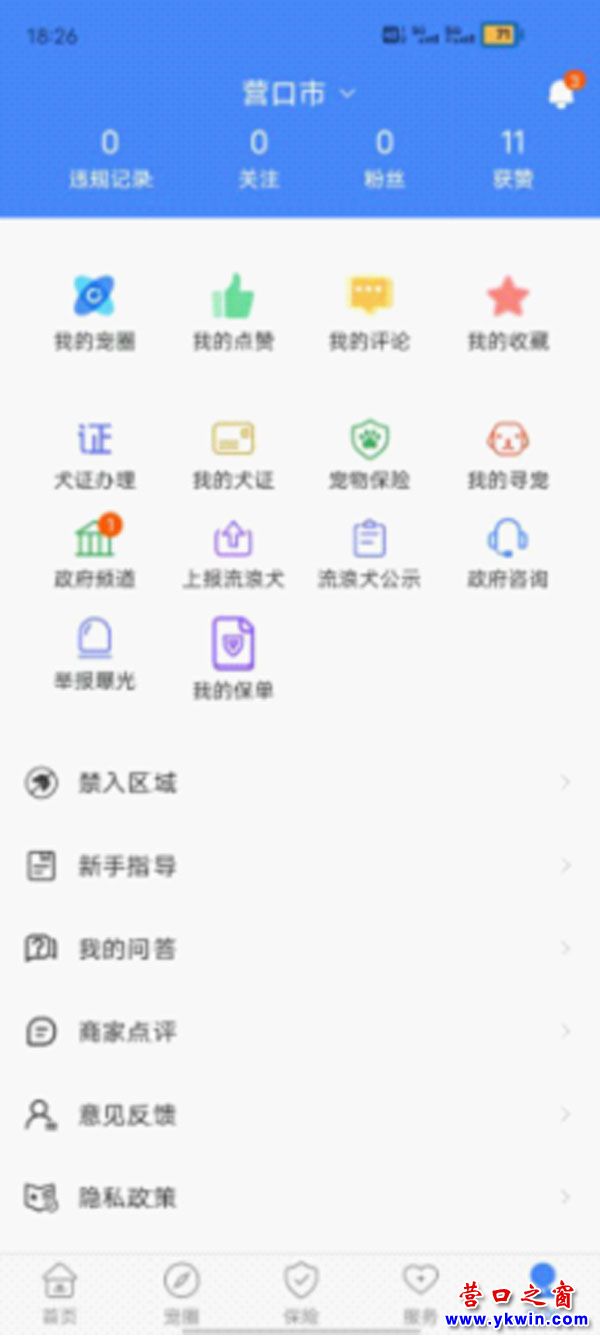The width and height of the screenshot is (600, 1337).
Task: Tap 上报流浪犬 to report a stray
Action: (x=233, y=551)
